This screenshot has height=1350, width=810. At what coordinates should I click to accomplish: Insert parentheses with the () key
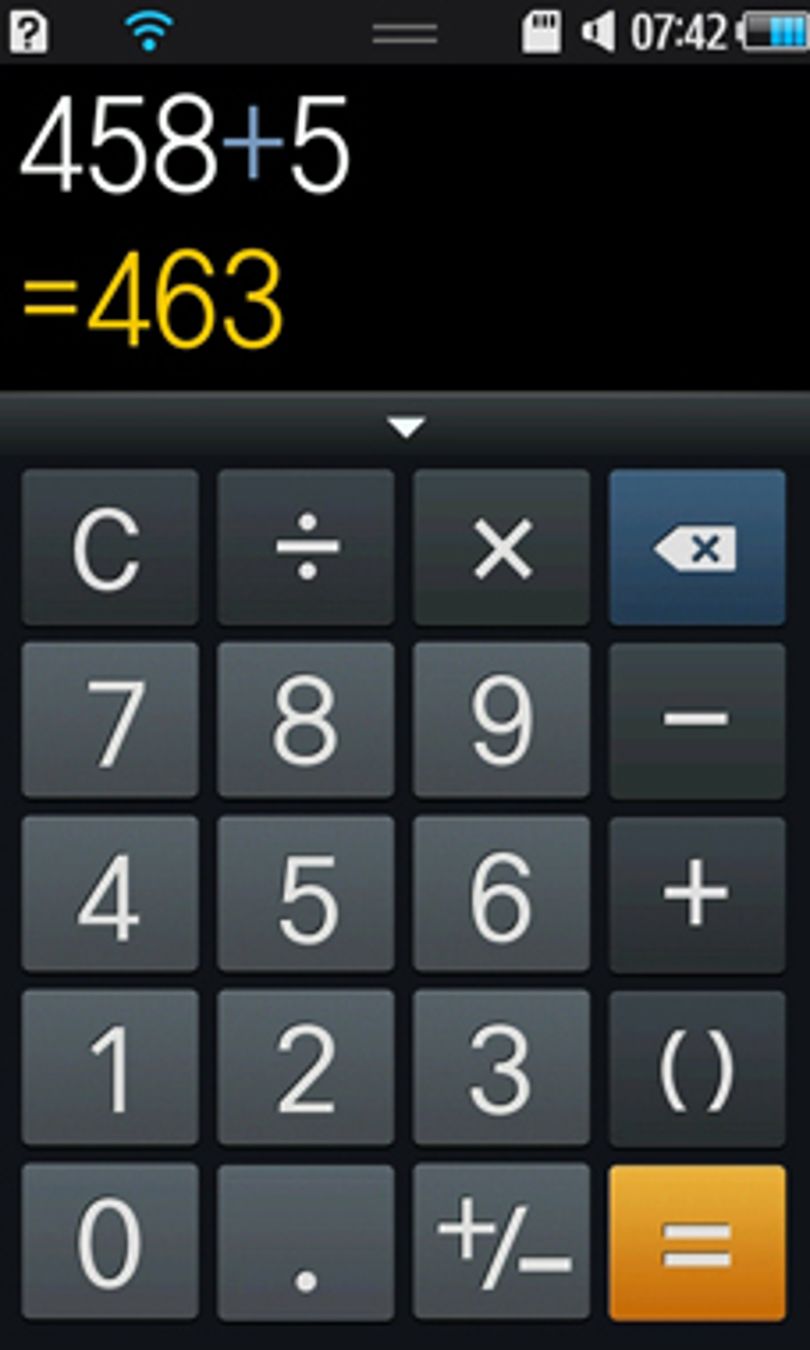(x=698, y=1068)
